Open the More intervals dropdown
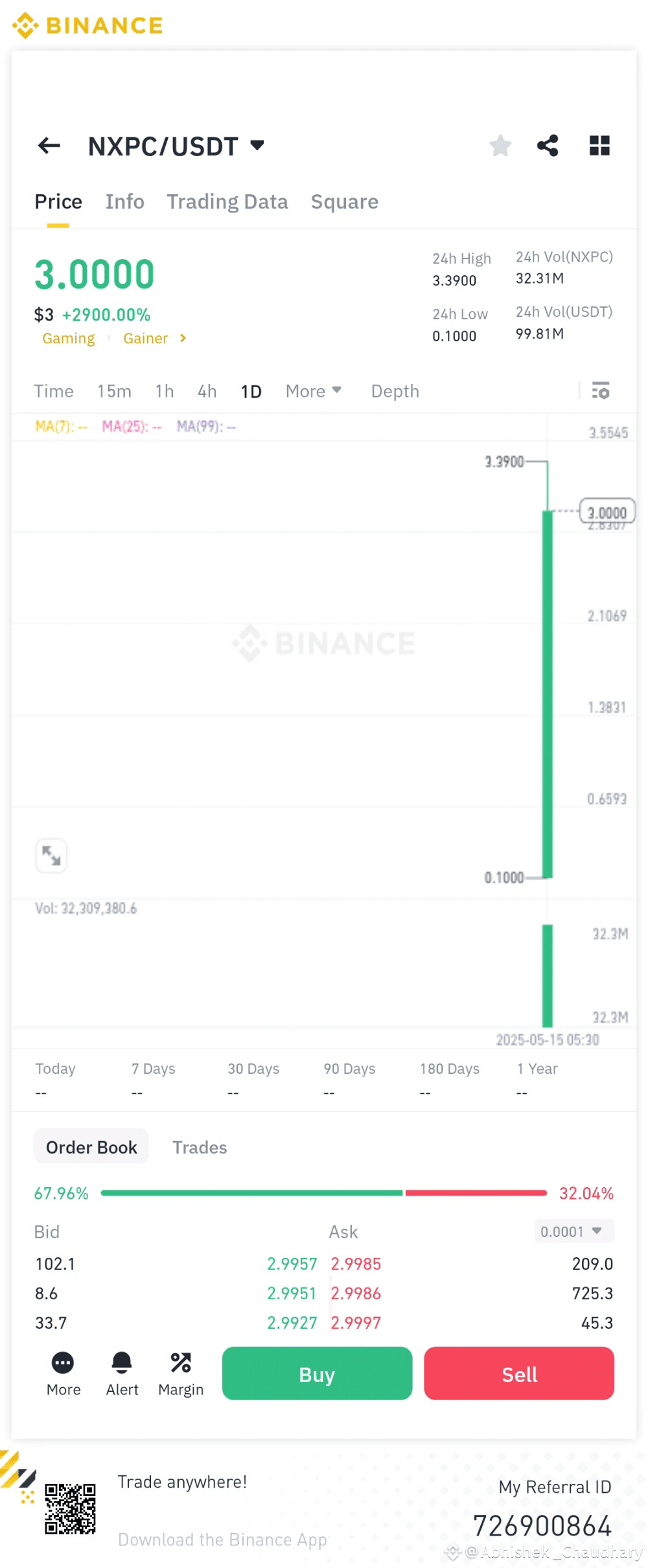 click(312, 391)
